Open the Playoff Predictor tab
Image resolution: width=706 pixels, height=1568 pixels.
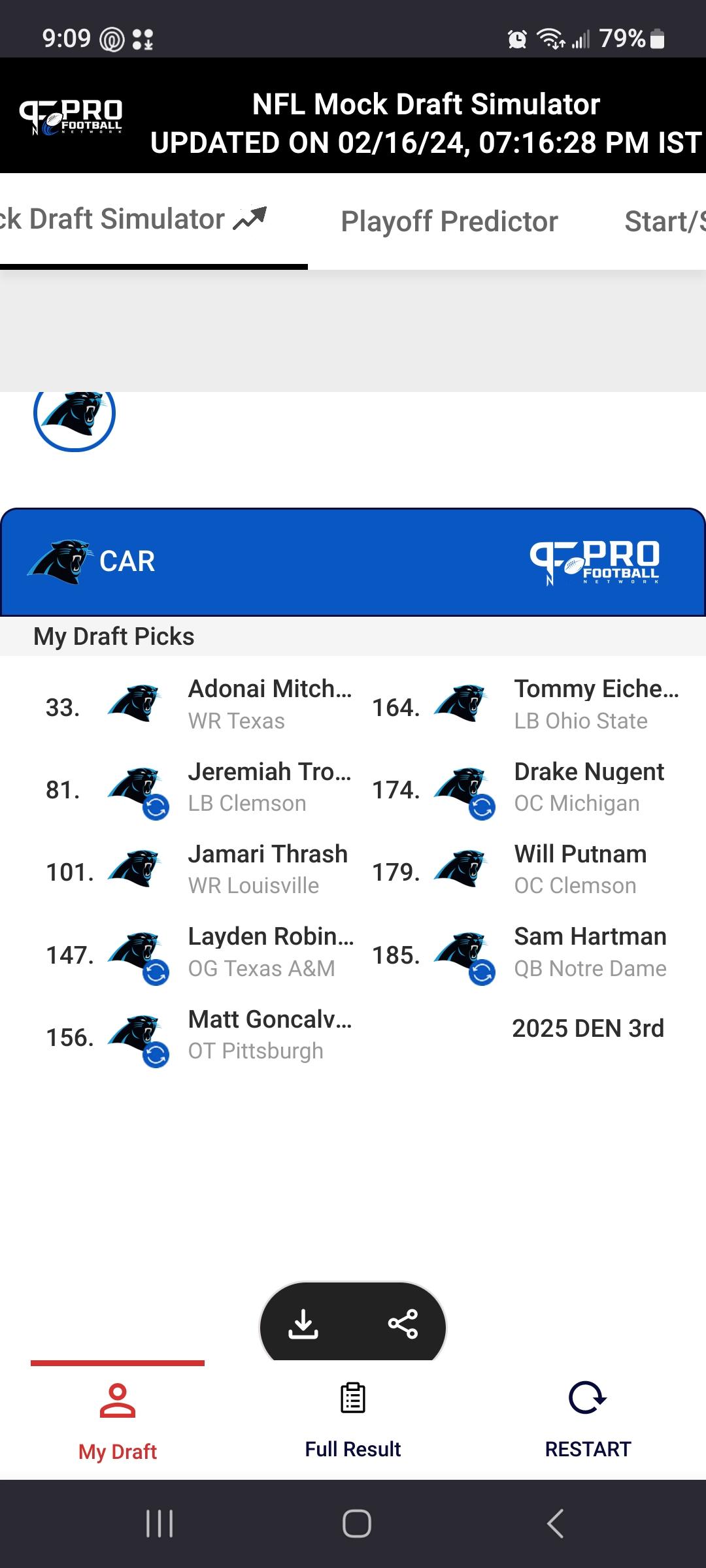click(449, 221)
